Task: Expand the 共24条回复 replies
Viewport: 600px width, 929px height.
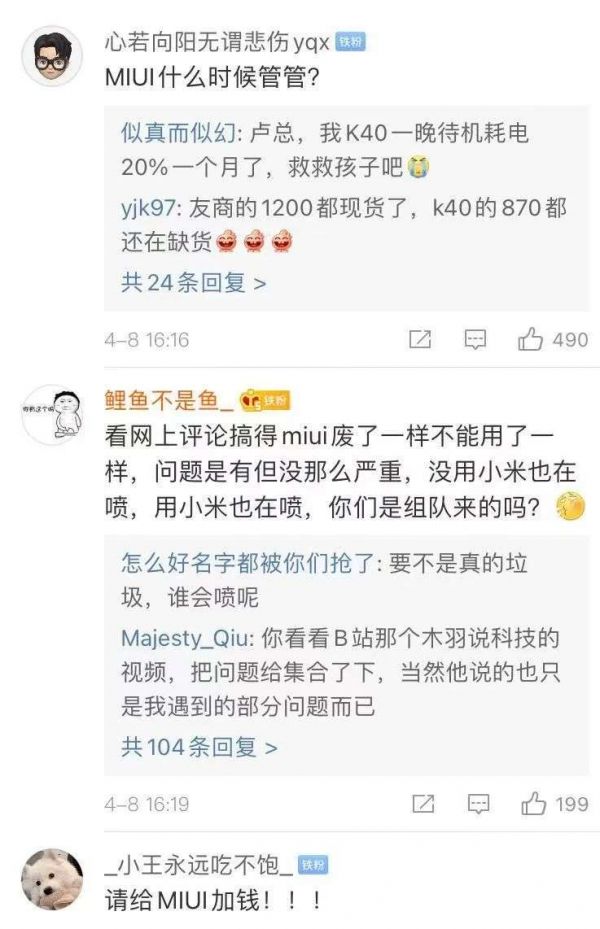Action: [194, 283]
